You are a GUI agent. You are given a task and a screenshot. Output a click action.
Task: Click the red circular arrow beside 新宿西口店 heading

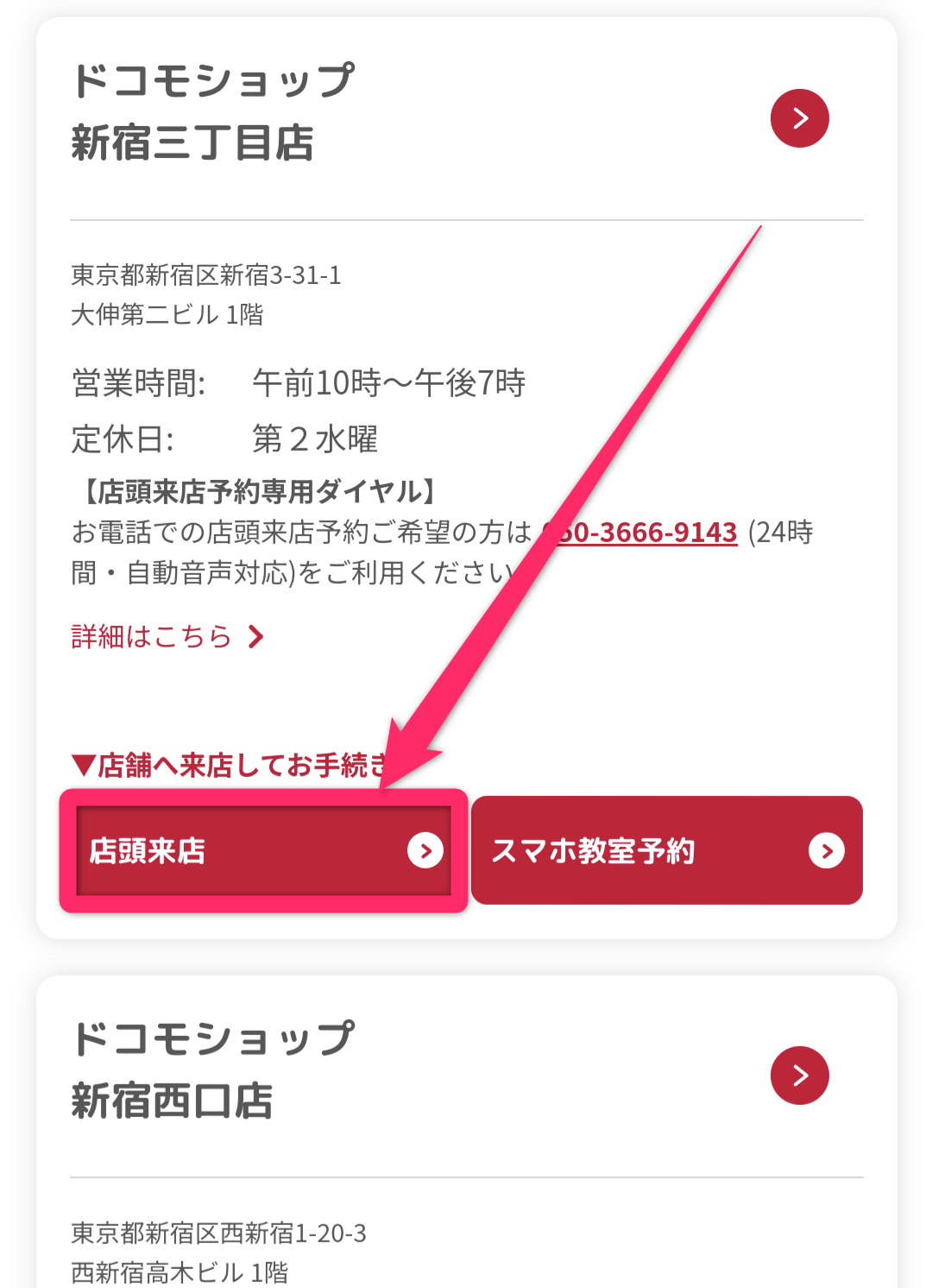(798, 1076)
